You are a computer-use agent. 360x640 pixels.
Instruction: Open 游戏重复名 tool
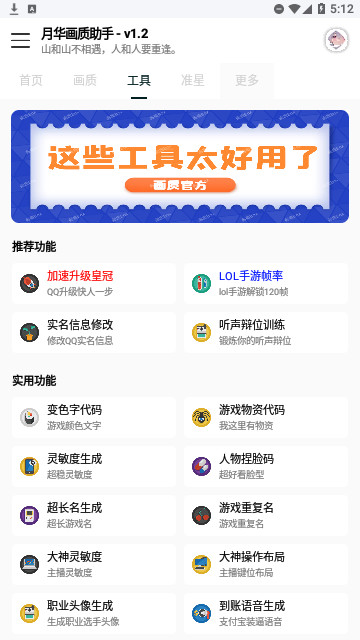(x=266, y=515)
